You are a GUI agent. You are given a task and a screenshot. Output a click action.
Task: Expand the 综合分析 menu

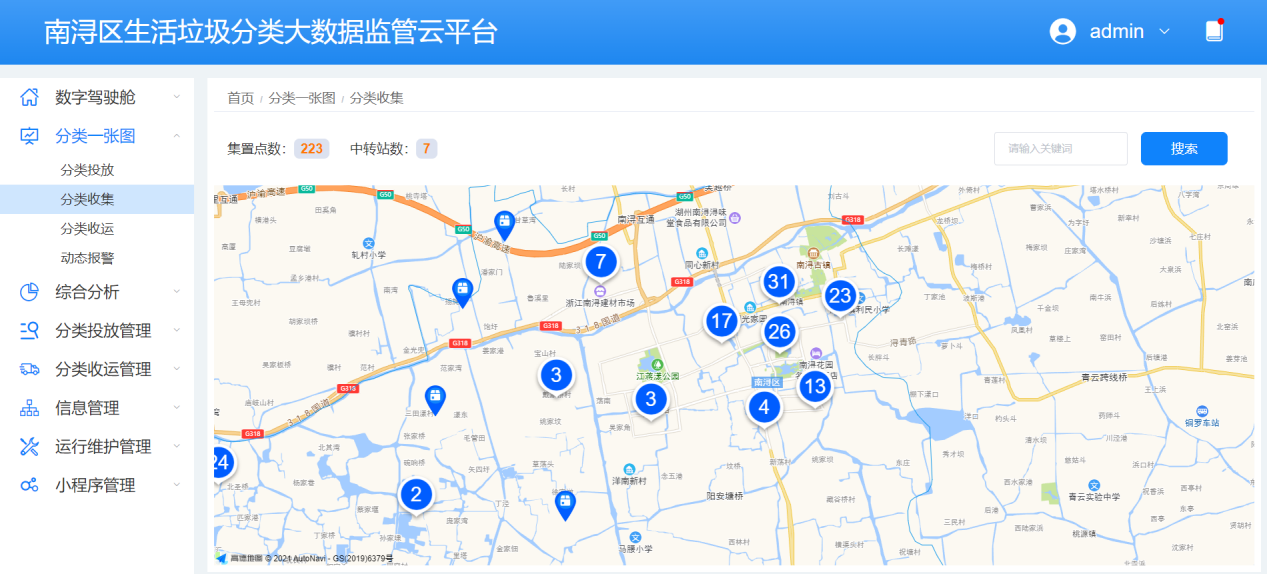click(96, 292)
